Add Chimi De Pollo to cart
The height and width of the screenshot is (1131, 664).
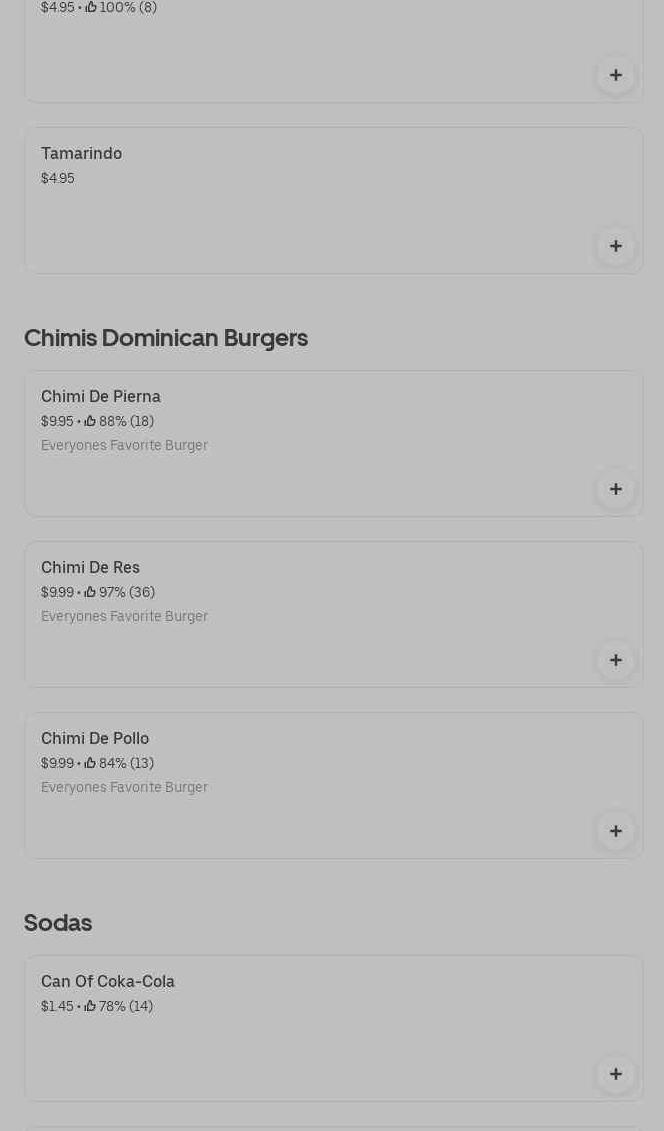coord(615,831)
